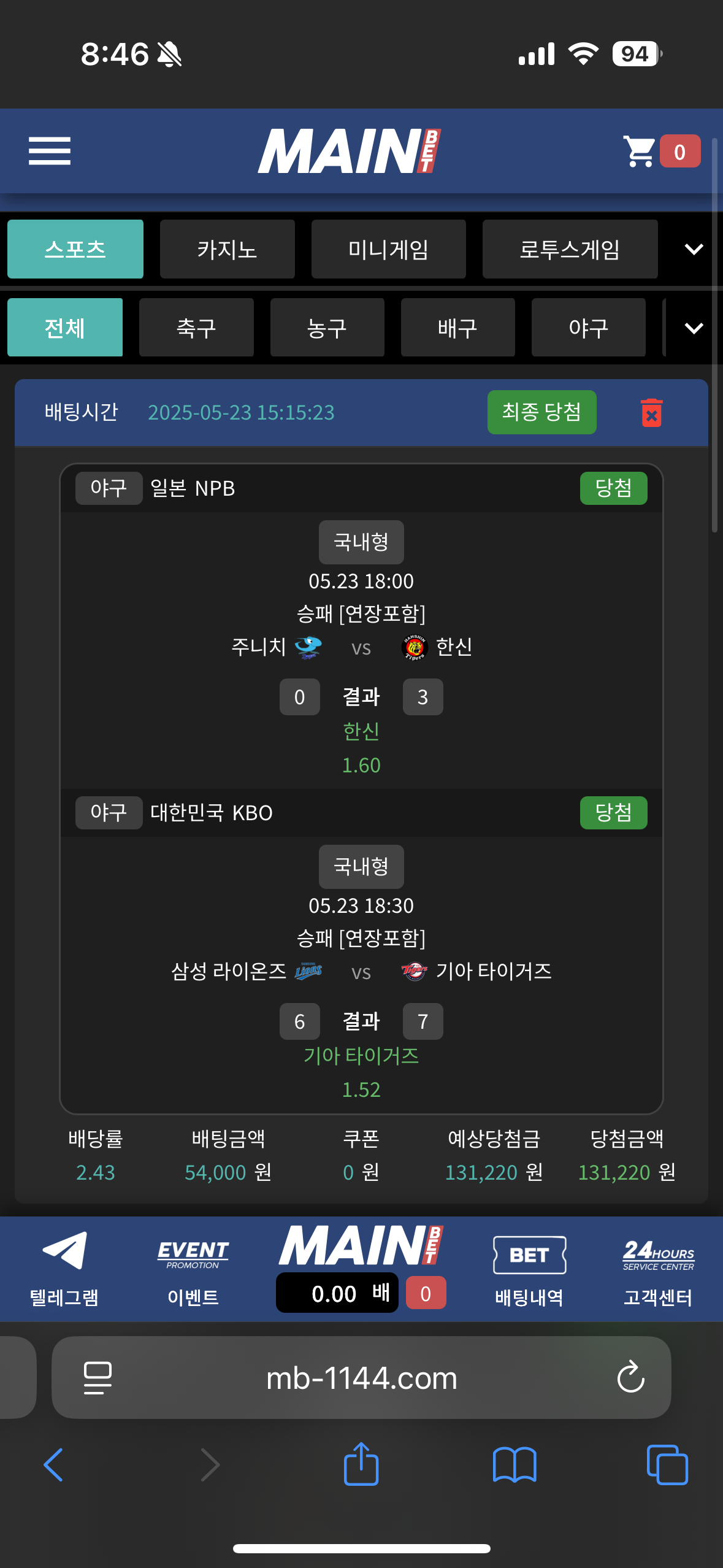Delete this bet record with trash icon

coord(651,412)
